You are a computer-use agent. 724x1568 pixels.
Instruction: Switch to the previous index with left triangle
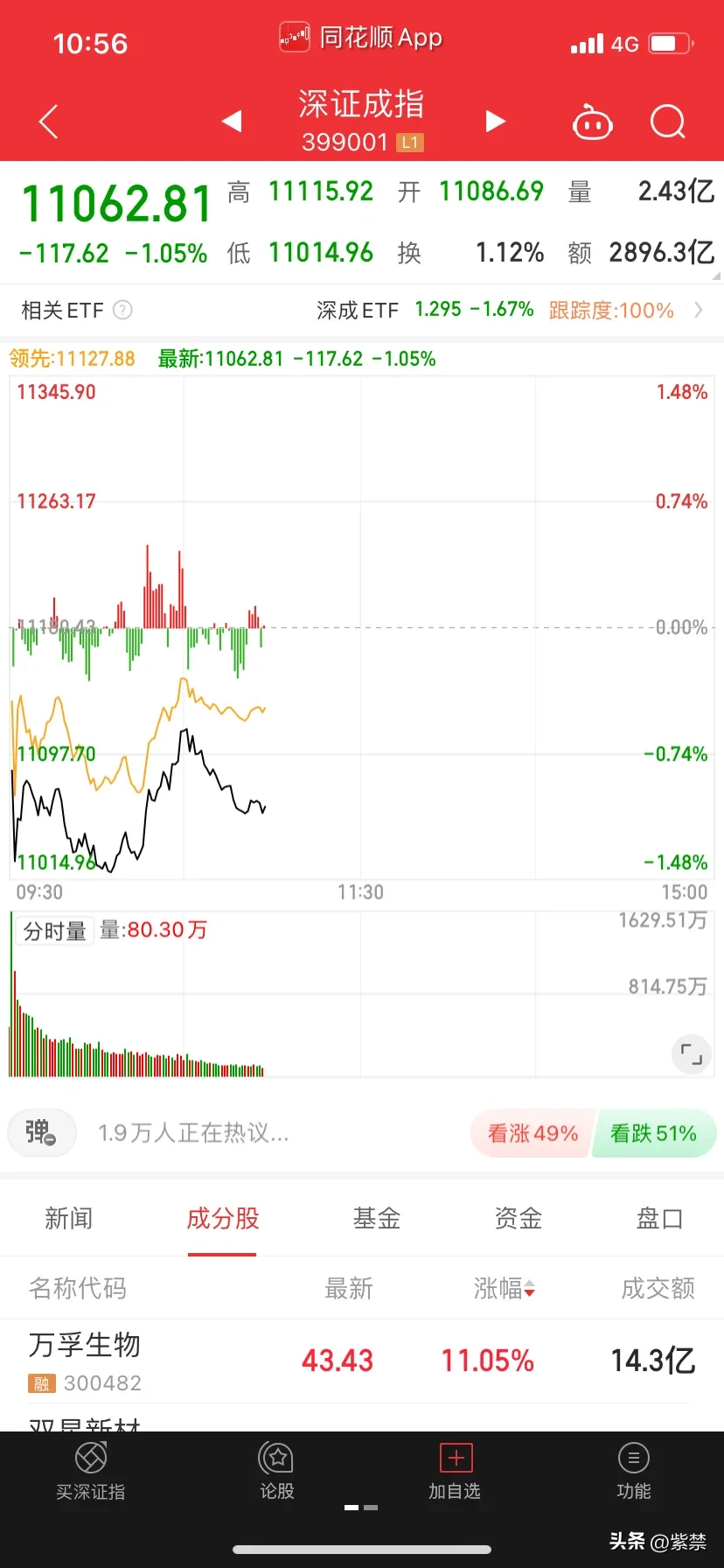click(x=232, y=121)
